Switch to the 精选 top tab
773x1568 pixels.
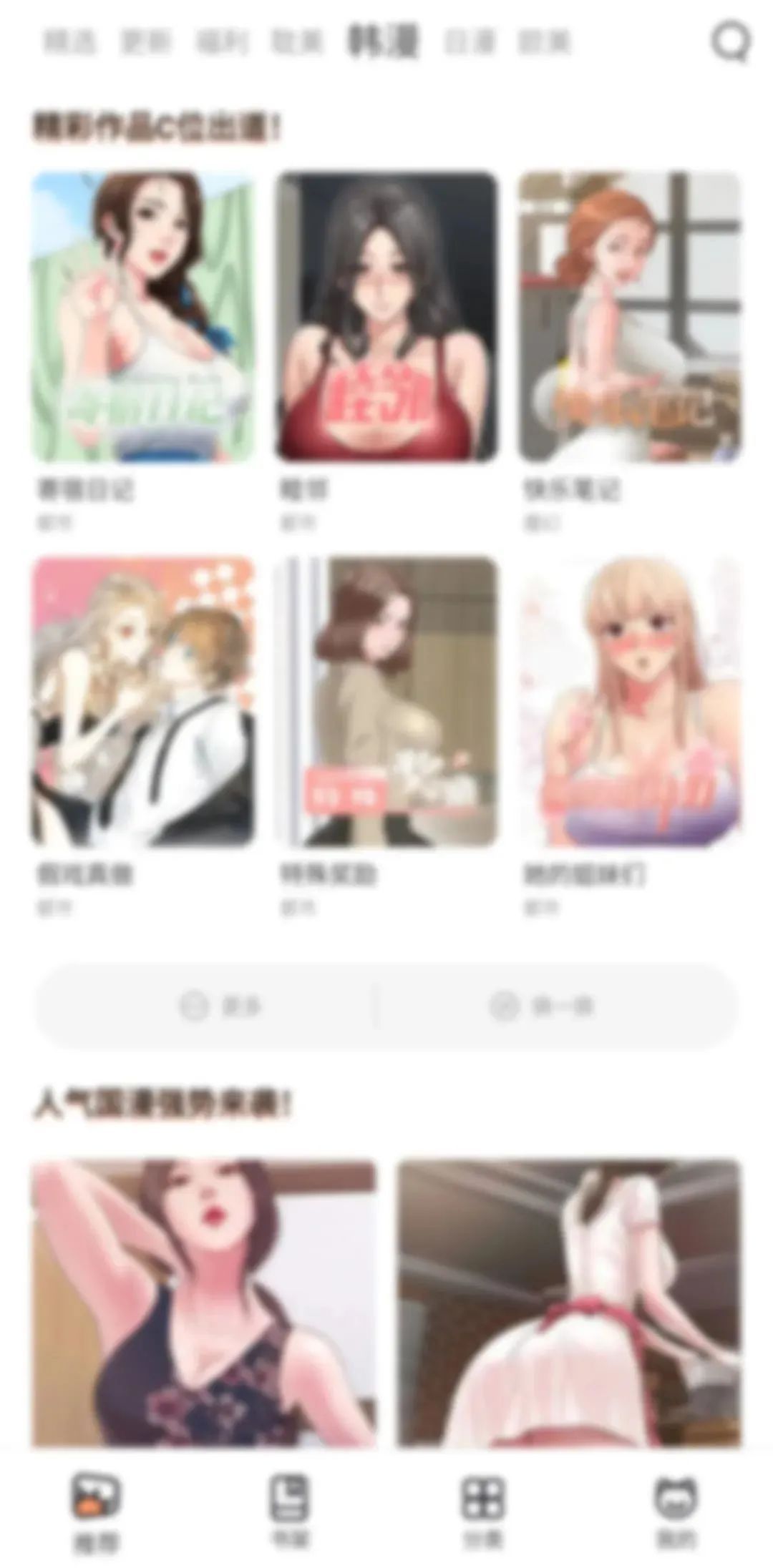coord(69,42)
